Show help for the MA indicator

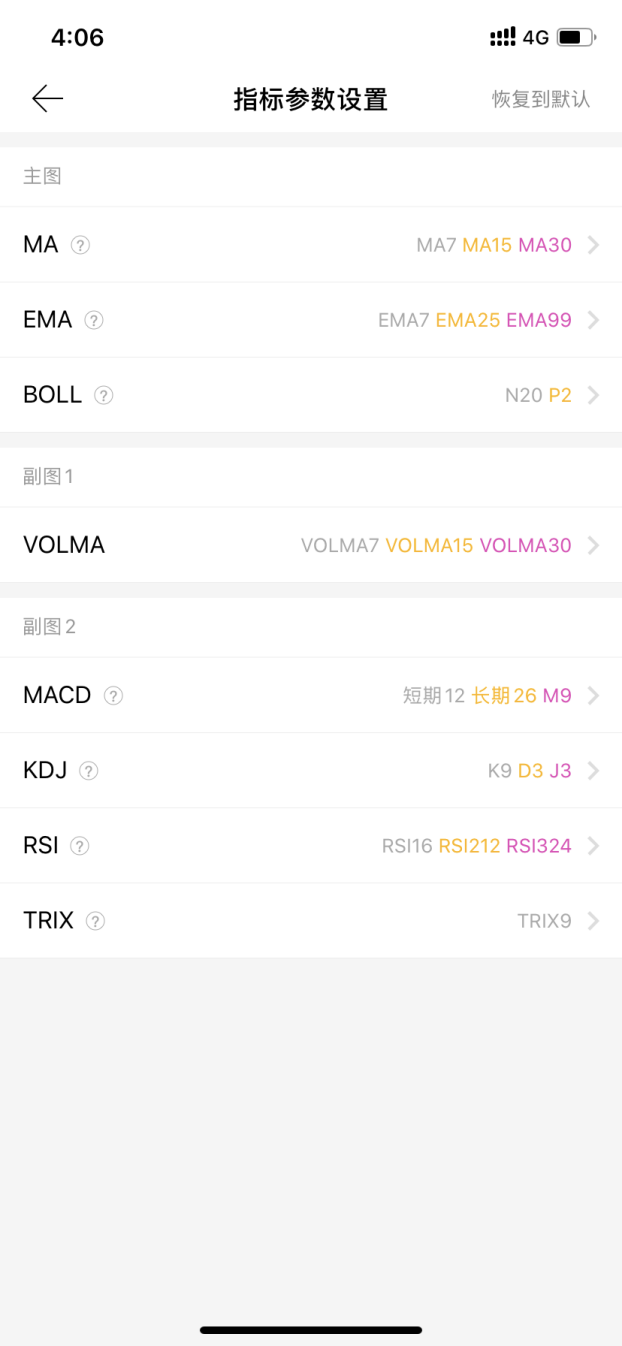click(81, 245)
